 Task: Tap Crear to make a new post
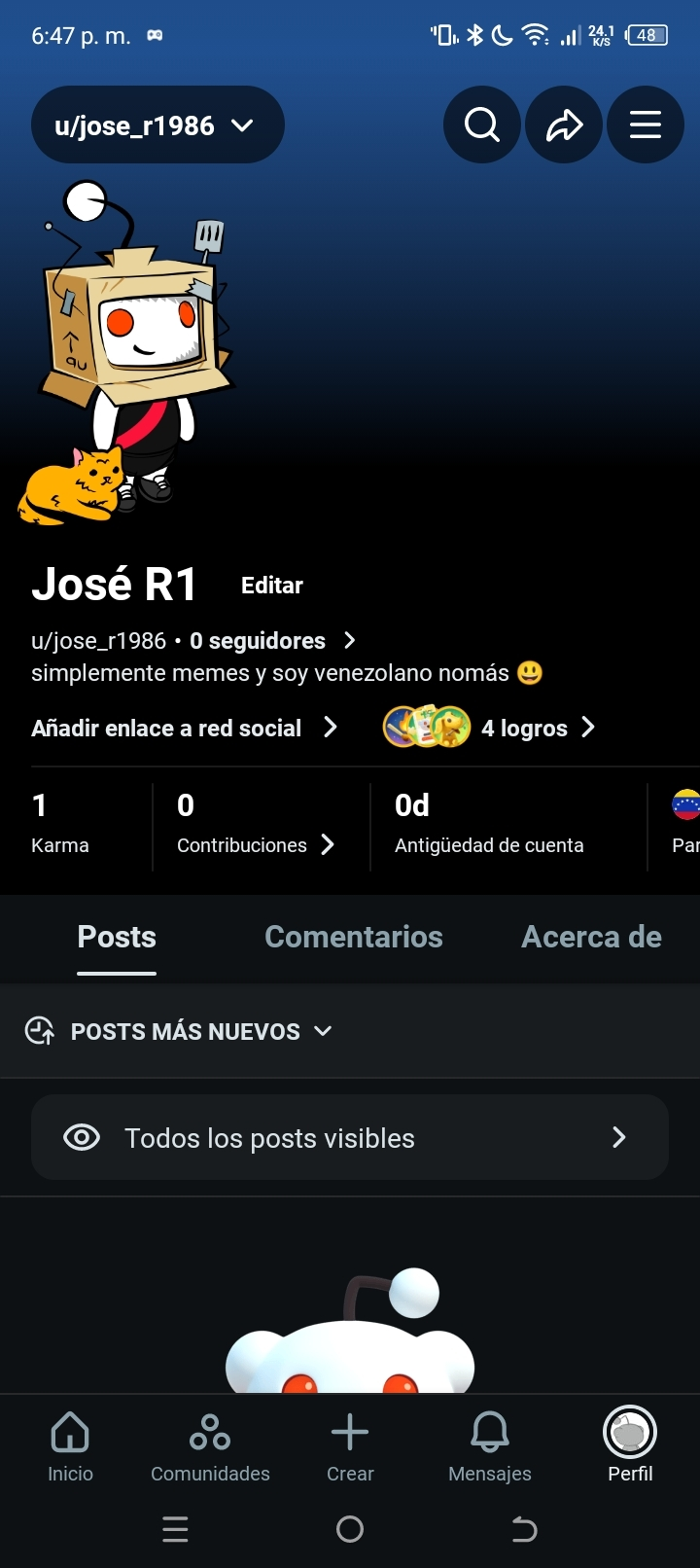coord(350,1446)
